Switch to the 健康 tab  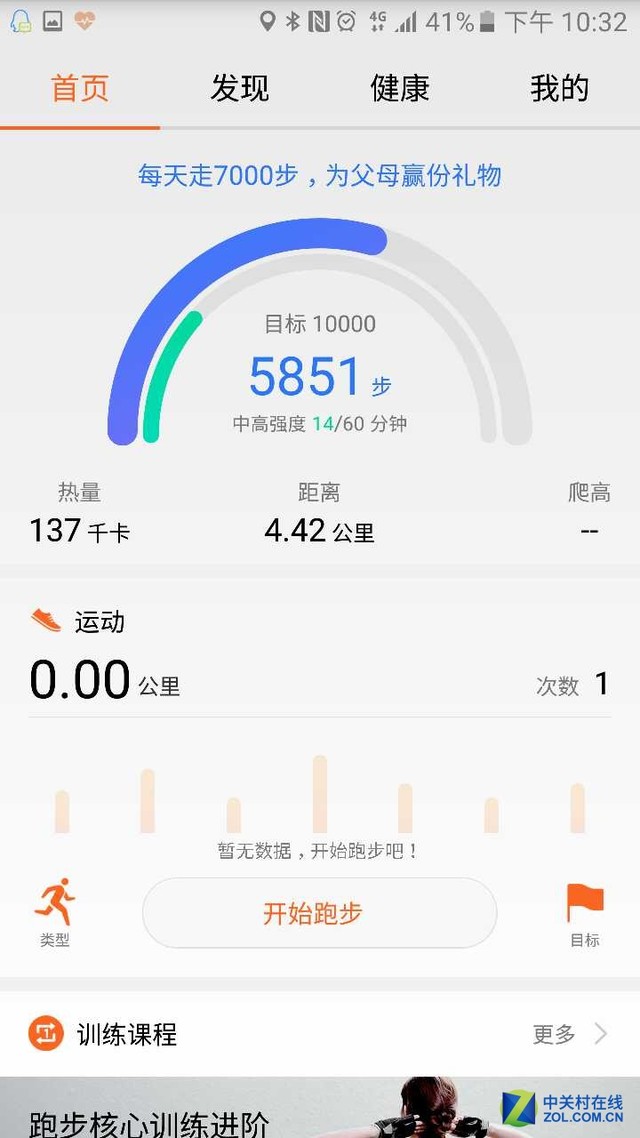coord(400,89)
